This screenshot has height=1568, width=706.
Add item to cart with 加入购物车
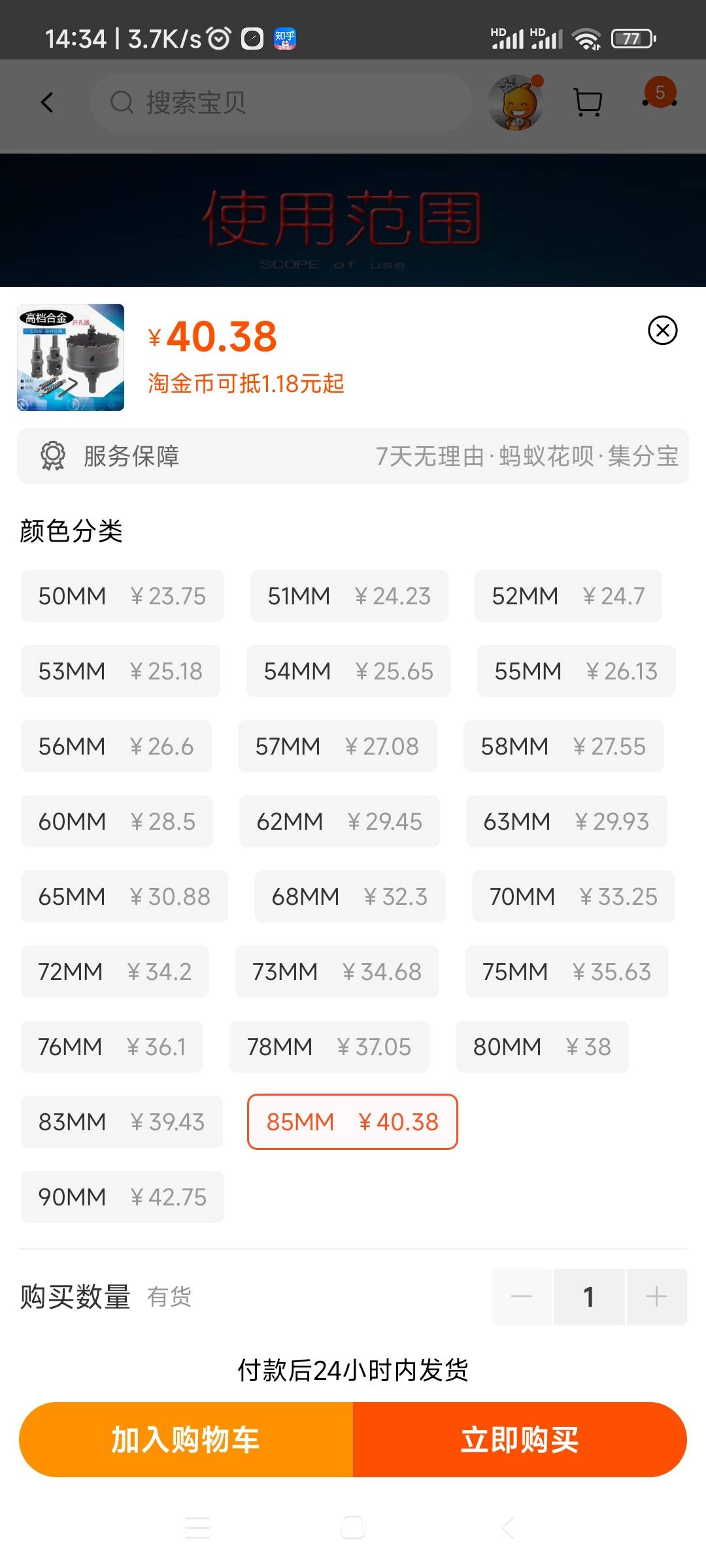pos(186,1439)
